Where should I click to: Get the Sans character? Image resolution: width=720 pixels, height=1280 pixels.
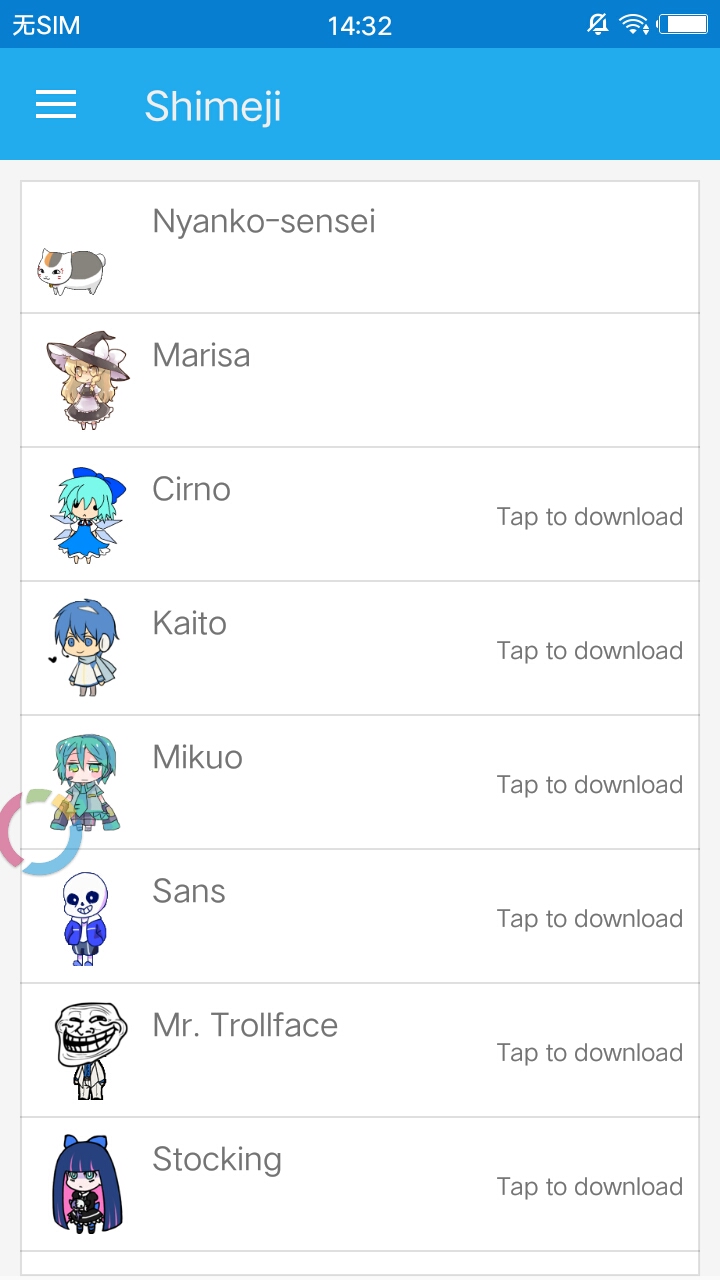point(589,919)
